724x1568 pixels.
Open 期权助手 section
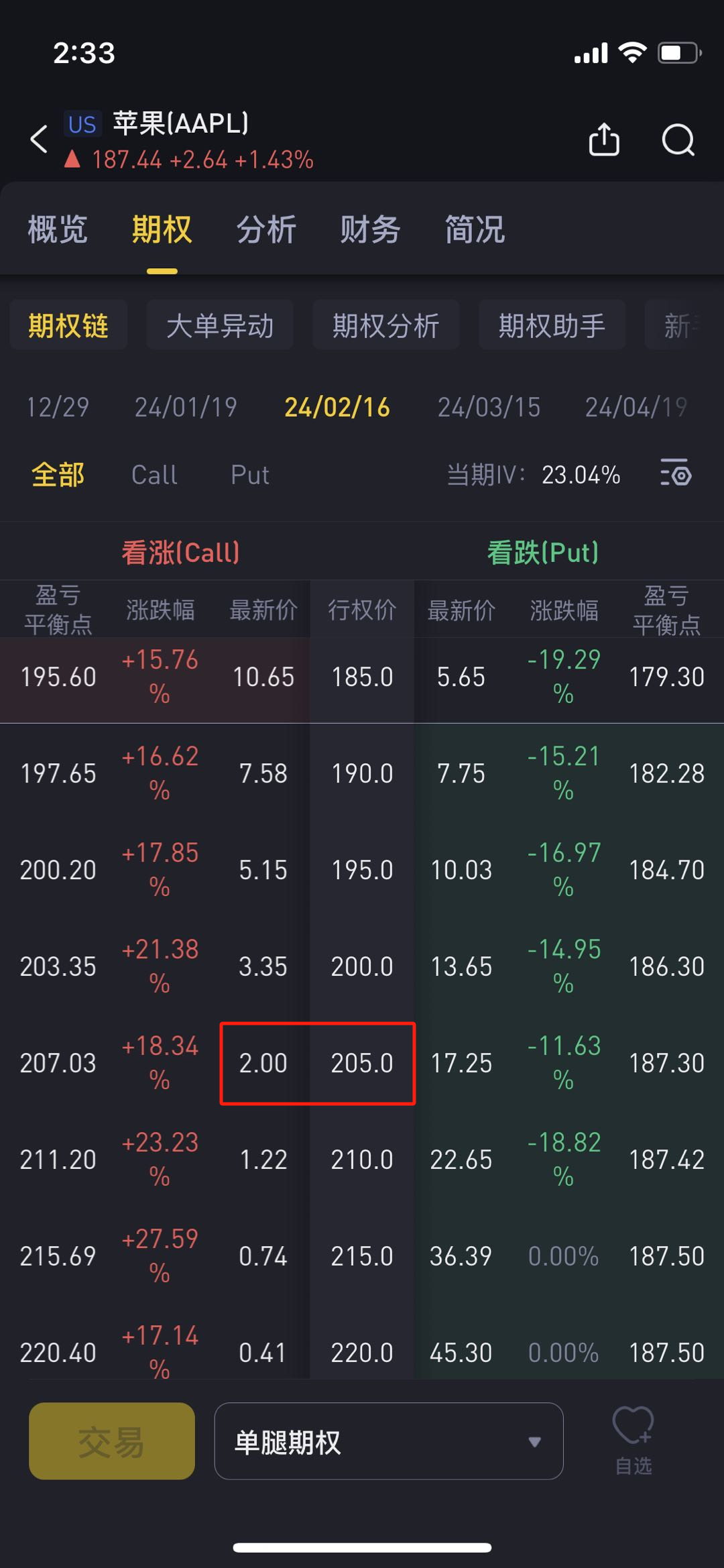[552, 326]
